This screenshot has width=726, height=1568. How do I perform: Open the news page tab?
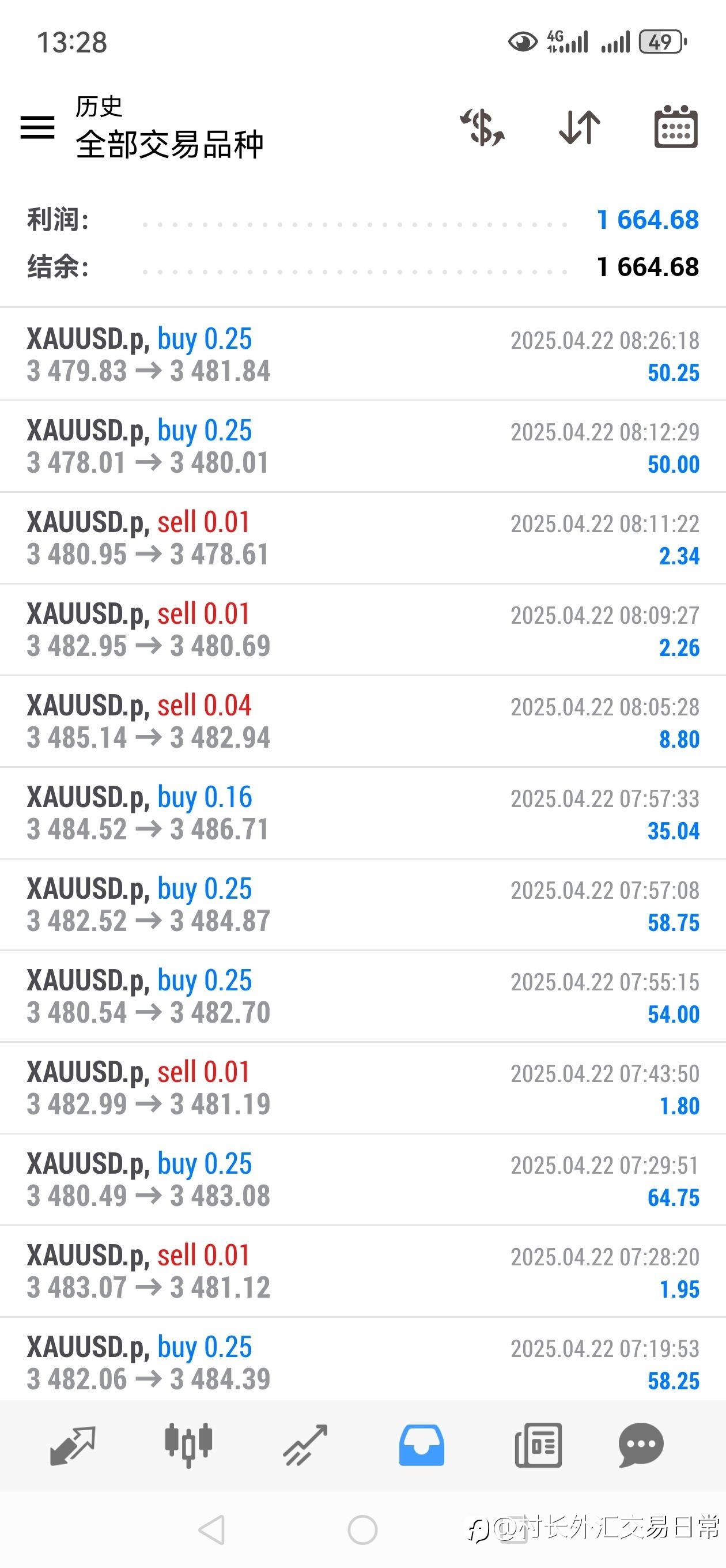coord(538,1445)
